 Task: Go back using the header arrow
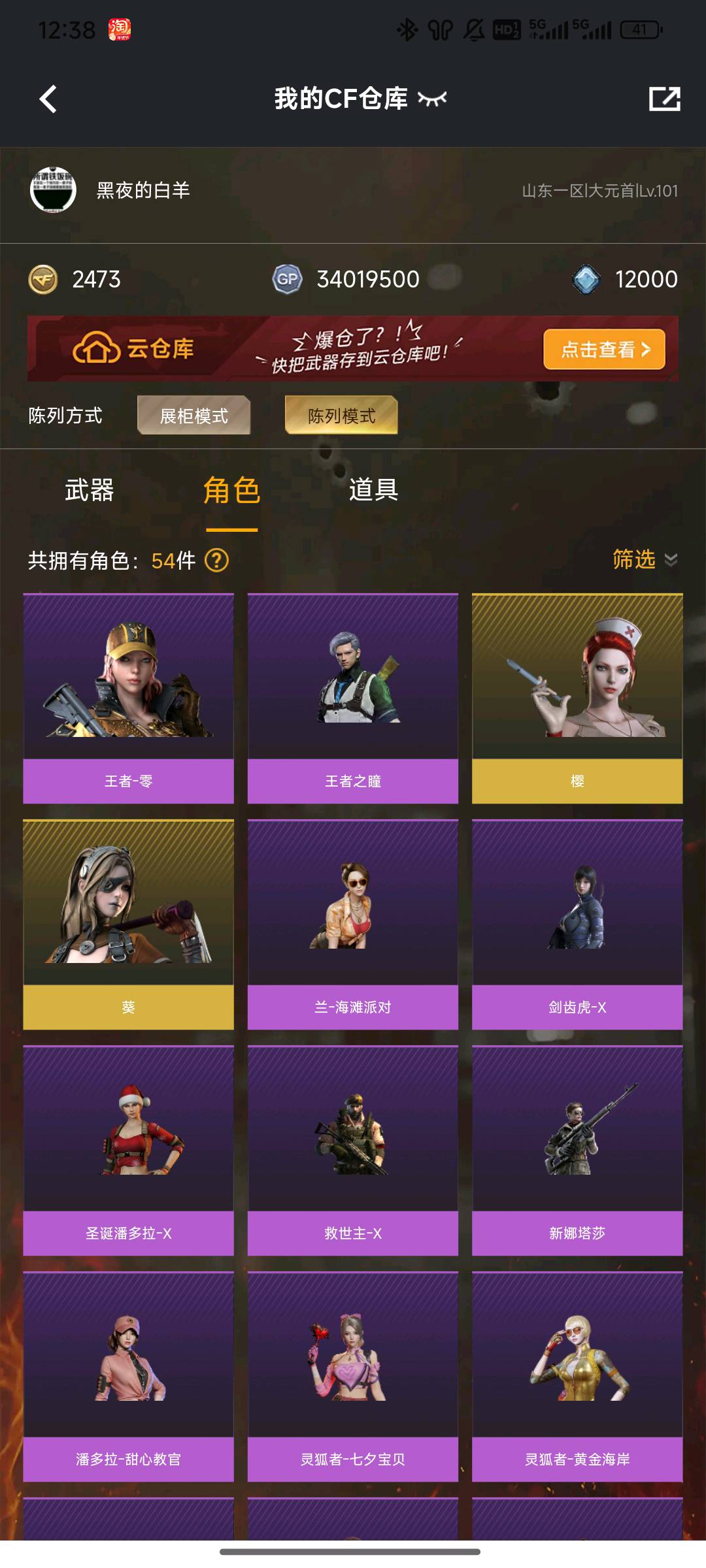coord(48,99)
